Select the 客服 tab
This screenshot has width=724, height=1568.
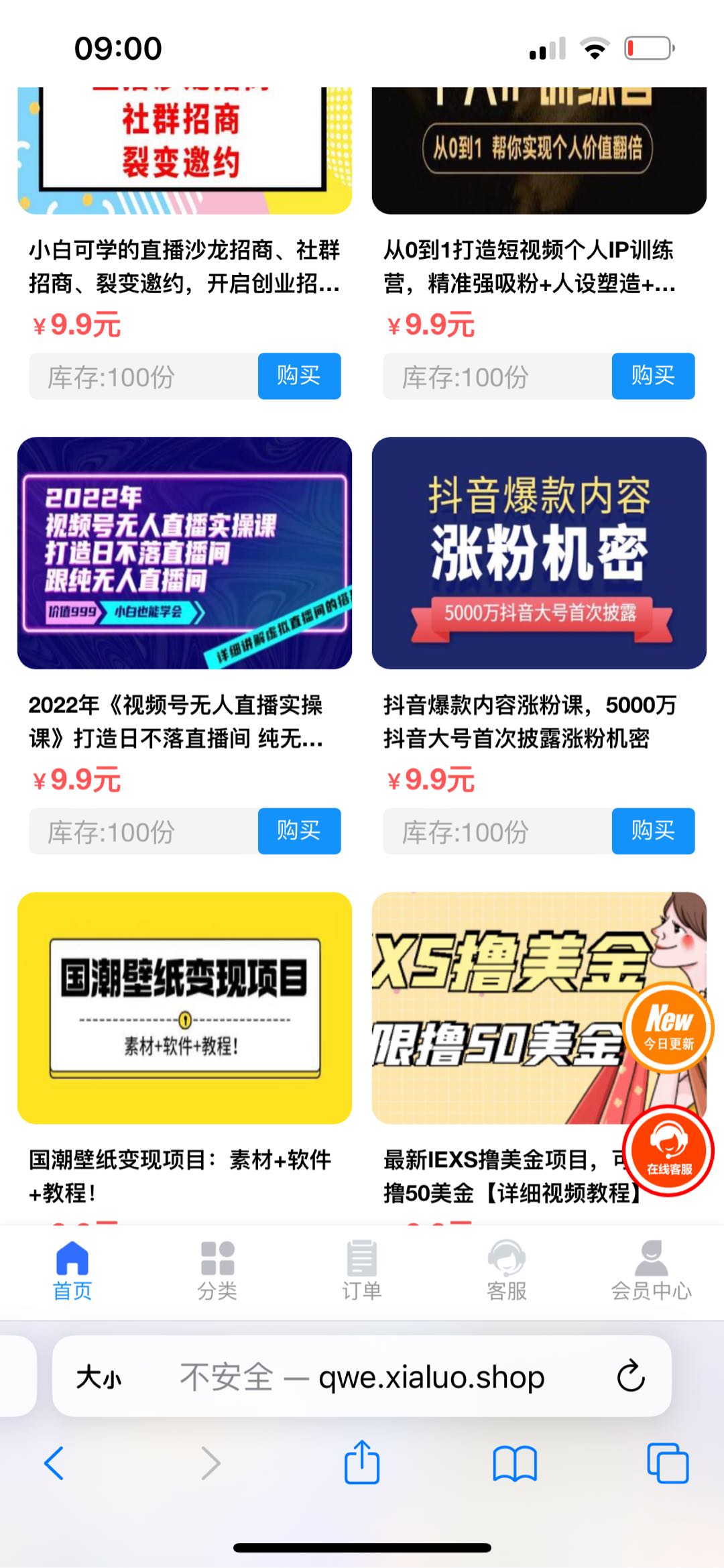tap(507, 1270)
